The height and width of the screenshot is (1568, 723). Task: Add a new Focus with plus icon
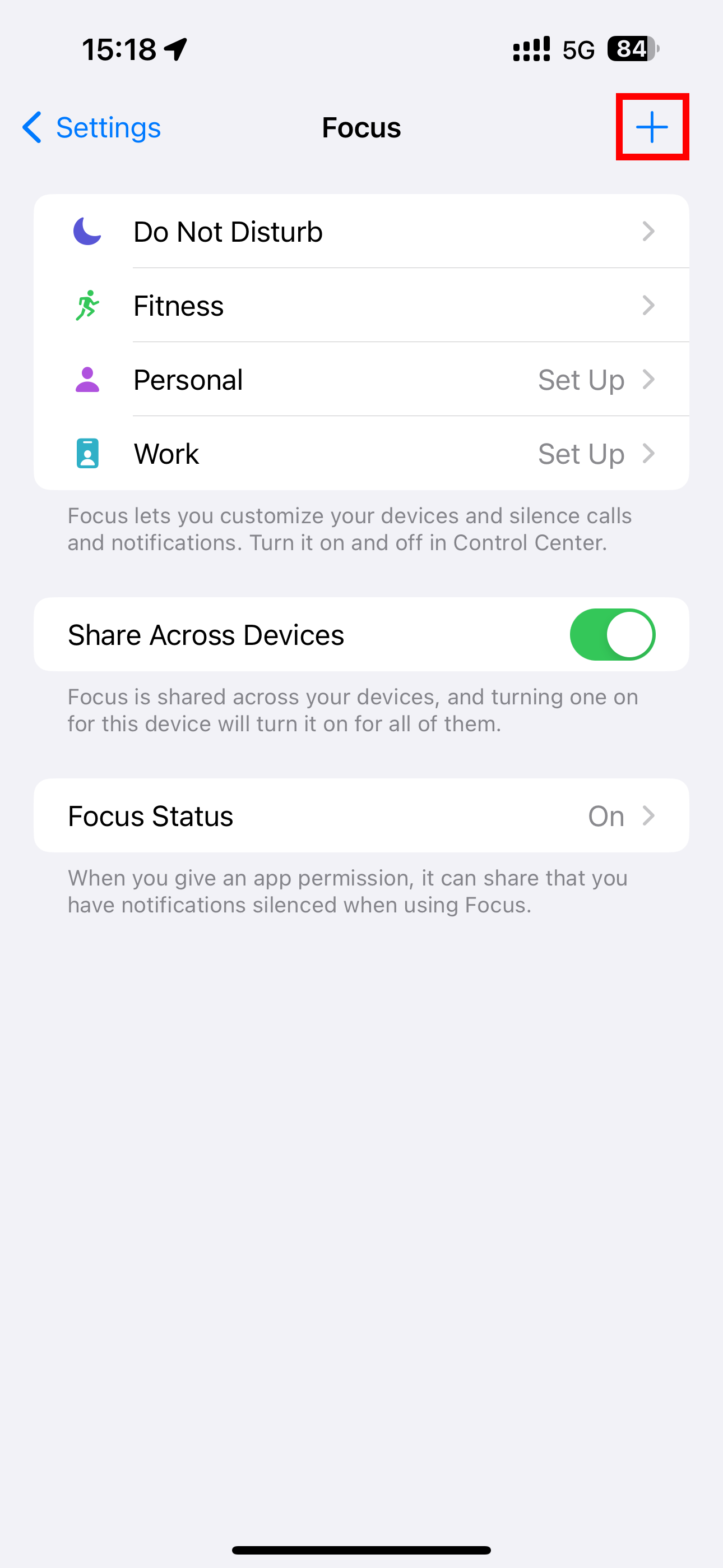pyautogui.click(x=652, y=127)
